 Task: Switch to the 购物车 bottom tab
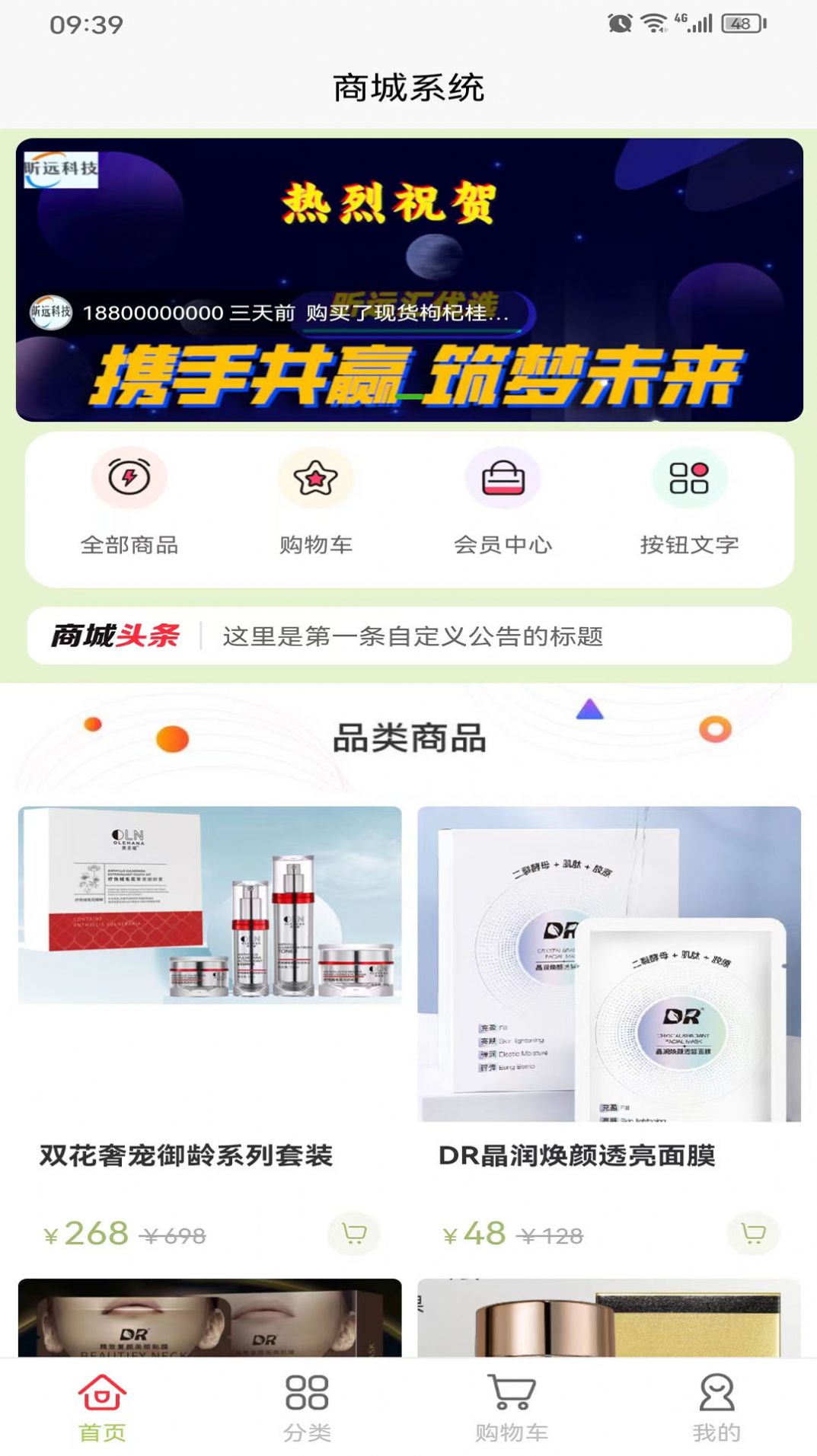click(512, 1407)
